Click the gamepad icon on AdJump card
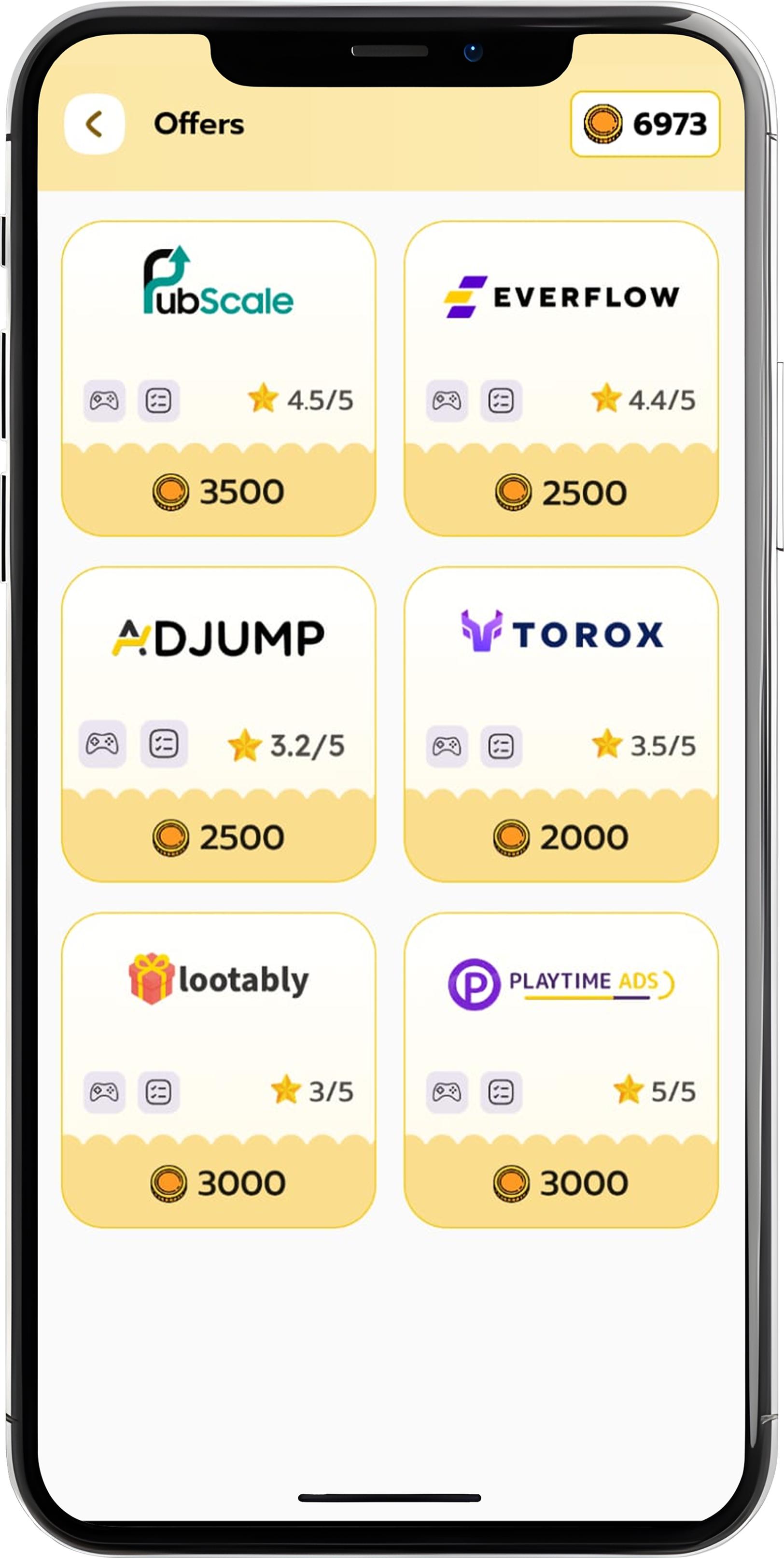 [x=104, y=746]
